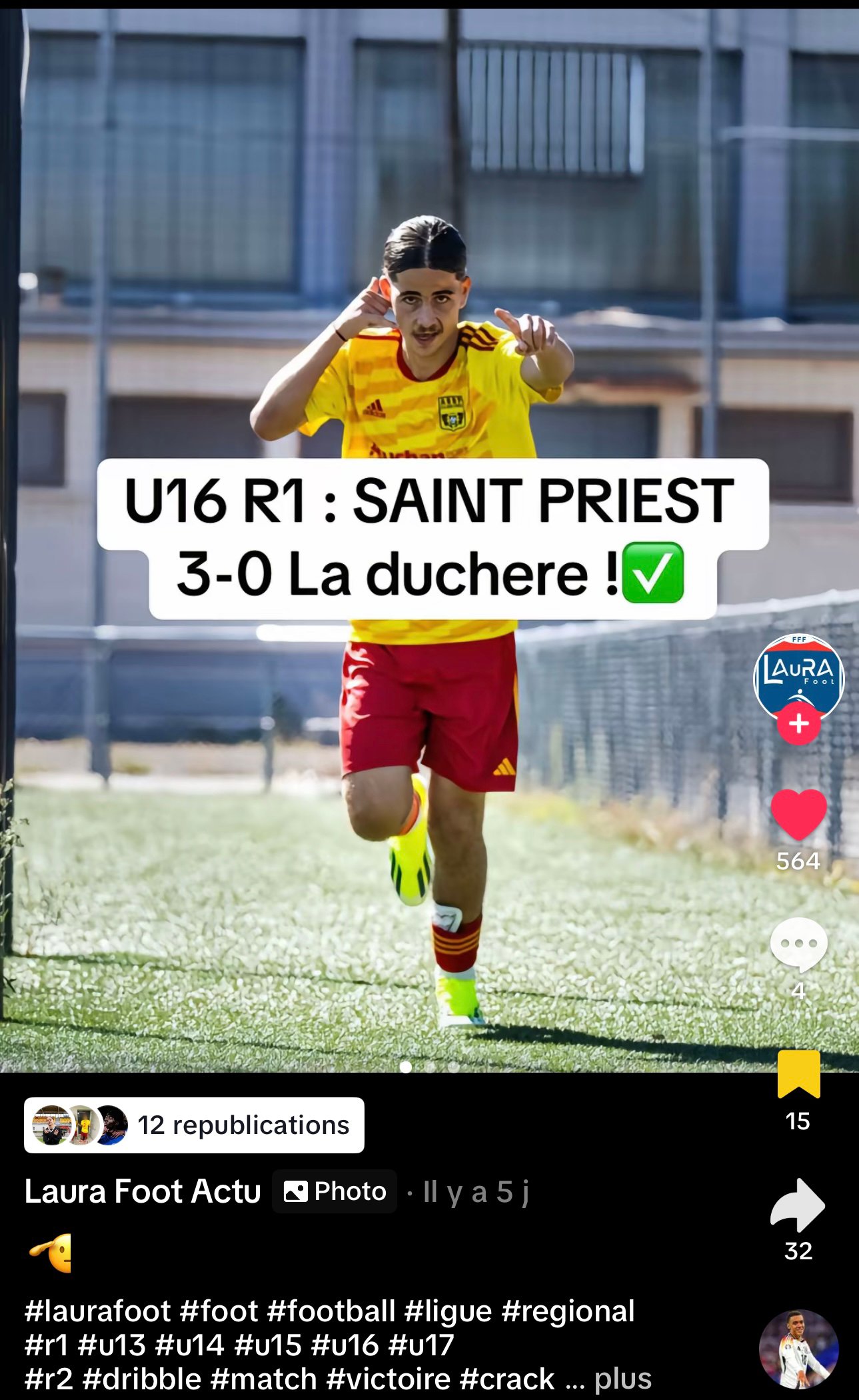Screen dimensions: 859x1400
Task: Open the #regional hashtag
Action: pos(568,1311)
